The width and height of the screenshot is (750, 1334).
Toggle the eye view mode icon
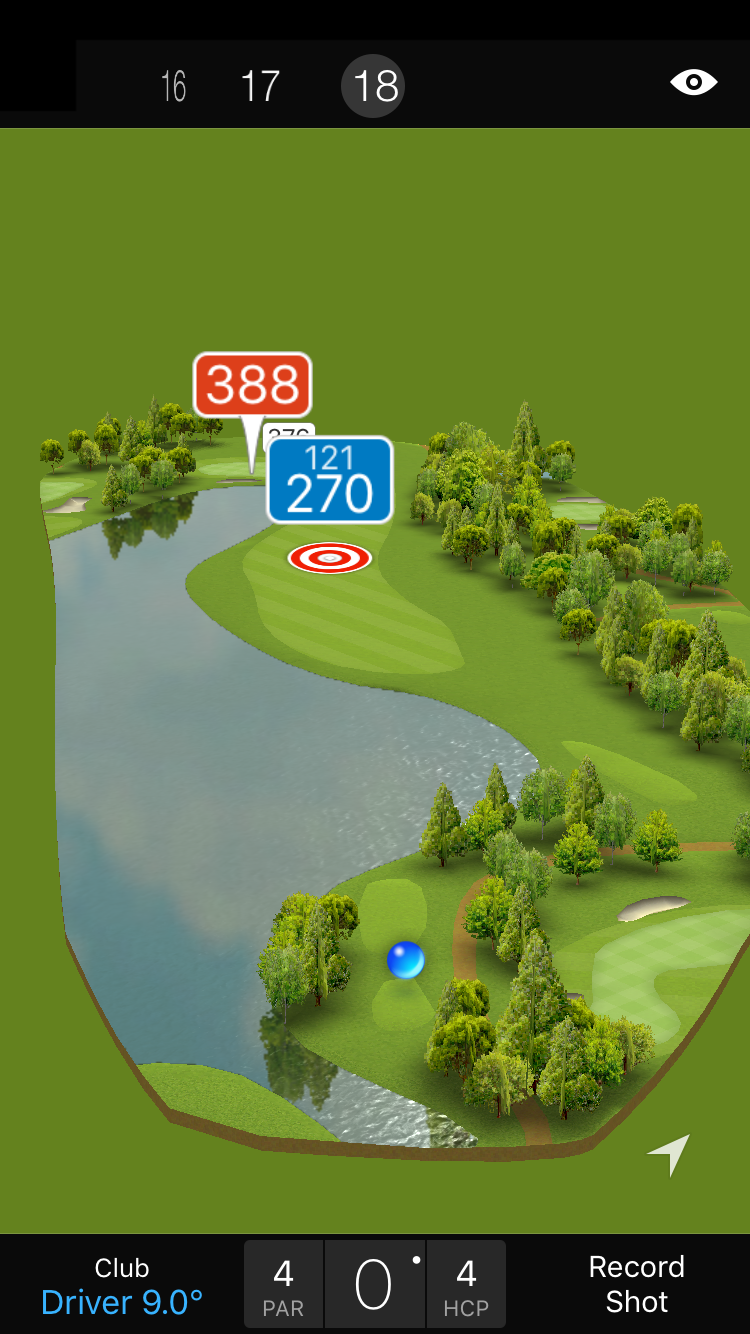click(x=694, y=82)
